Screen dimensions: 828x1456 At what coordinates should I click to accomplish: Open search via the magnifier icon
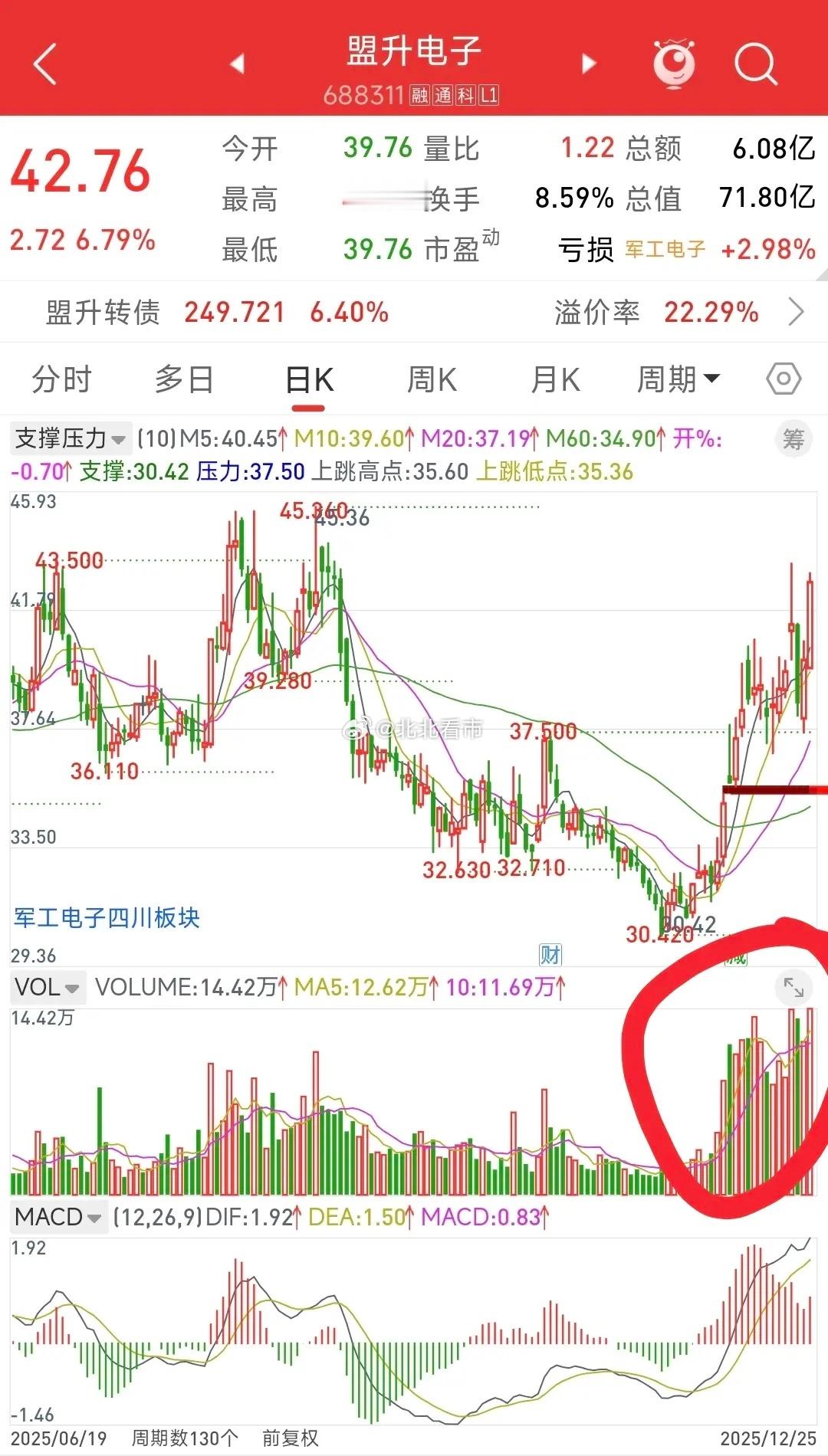[755, 63]
